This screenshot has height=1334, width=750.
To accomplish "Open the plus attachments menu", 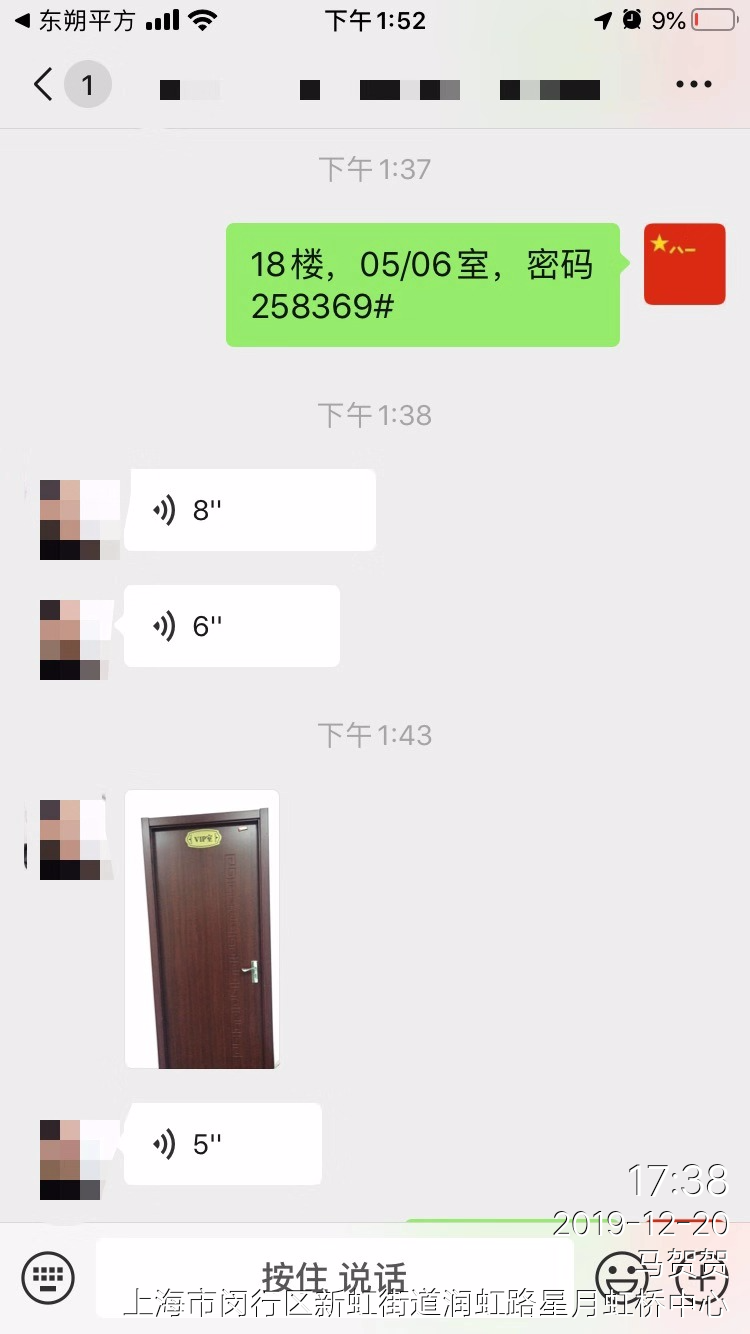I will pos(701,1276).
